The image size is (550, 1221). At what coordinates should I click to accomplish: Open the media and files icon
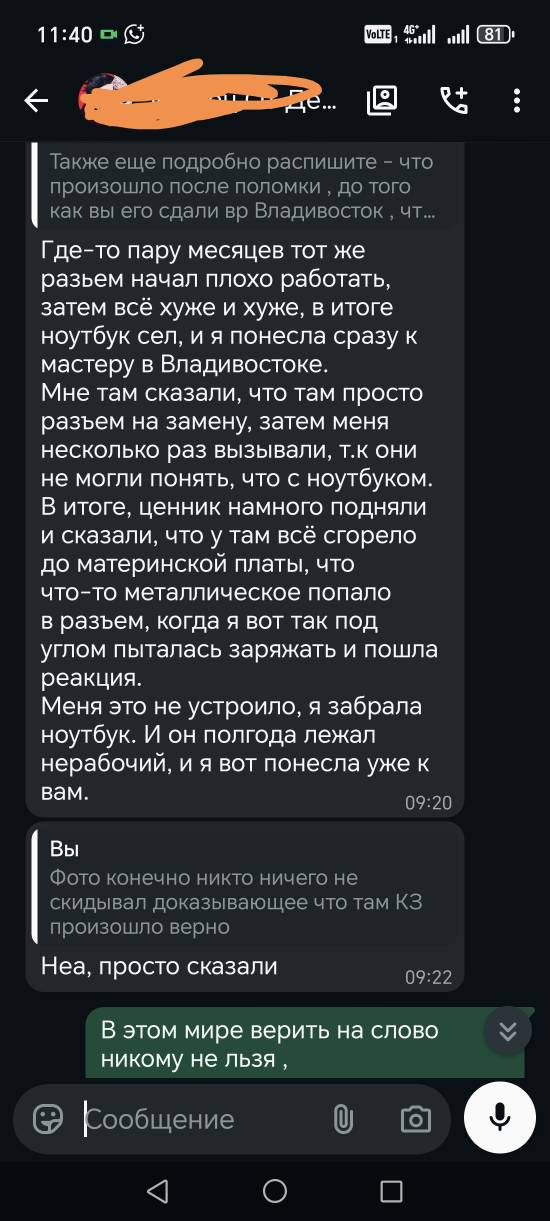383,100
